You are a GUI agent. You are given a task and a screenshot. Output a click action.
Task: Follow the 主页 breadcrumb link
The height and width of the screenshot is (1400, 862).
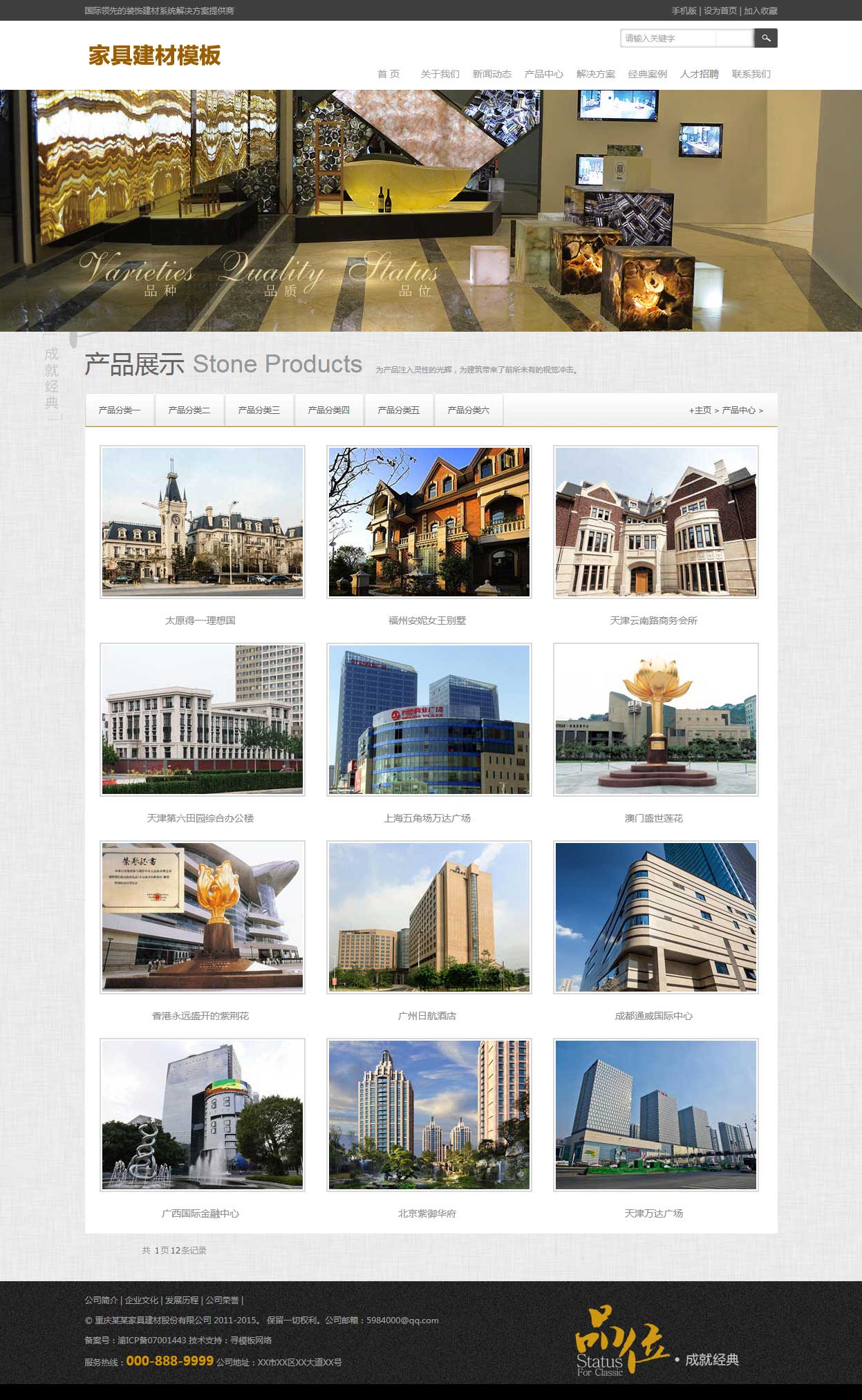(702, 410)
